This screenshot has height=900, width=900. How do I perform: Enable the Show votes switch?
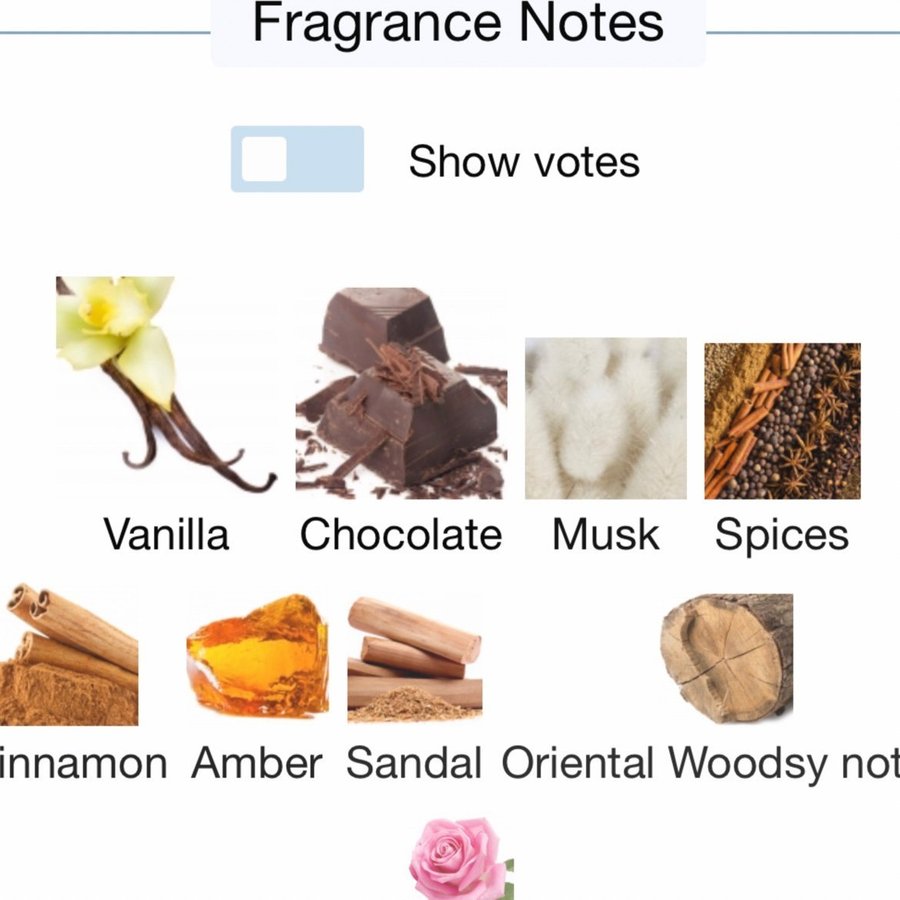[297, 159]
